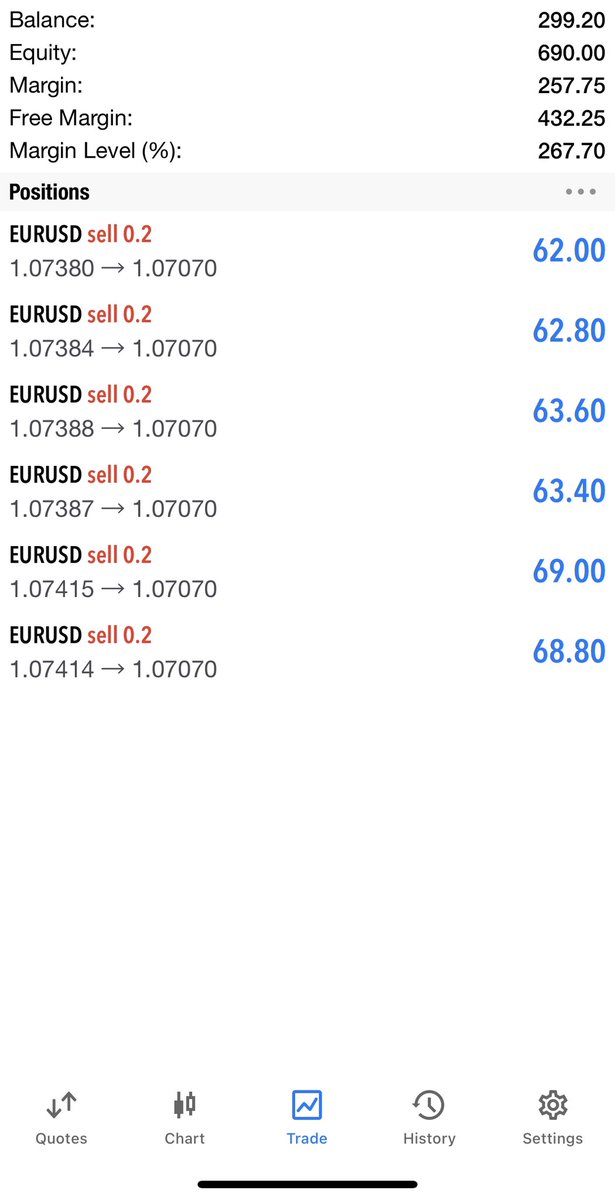Go to the History tab
Viewport: 615px width, 1200px height.
[x=429, y=1118]
